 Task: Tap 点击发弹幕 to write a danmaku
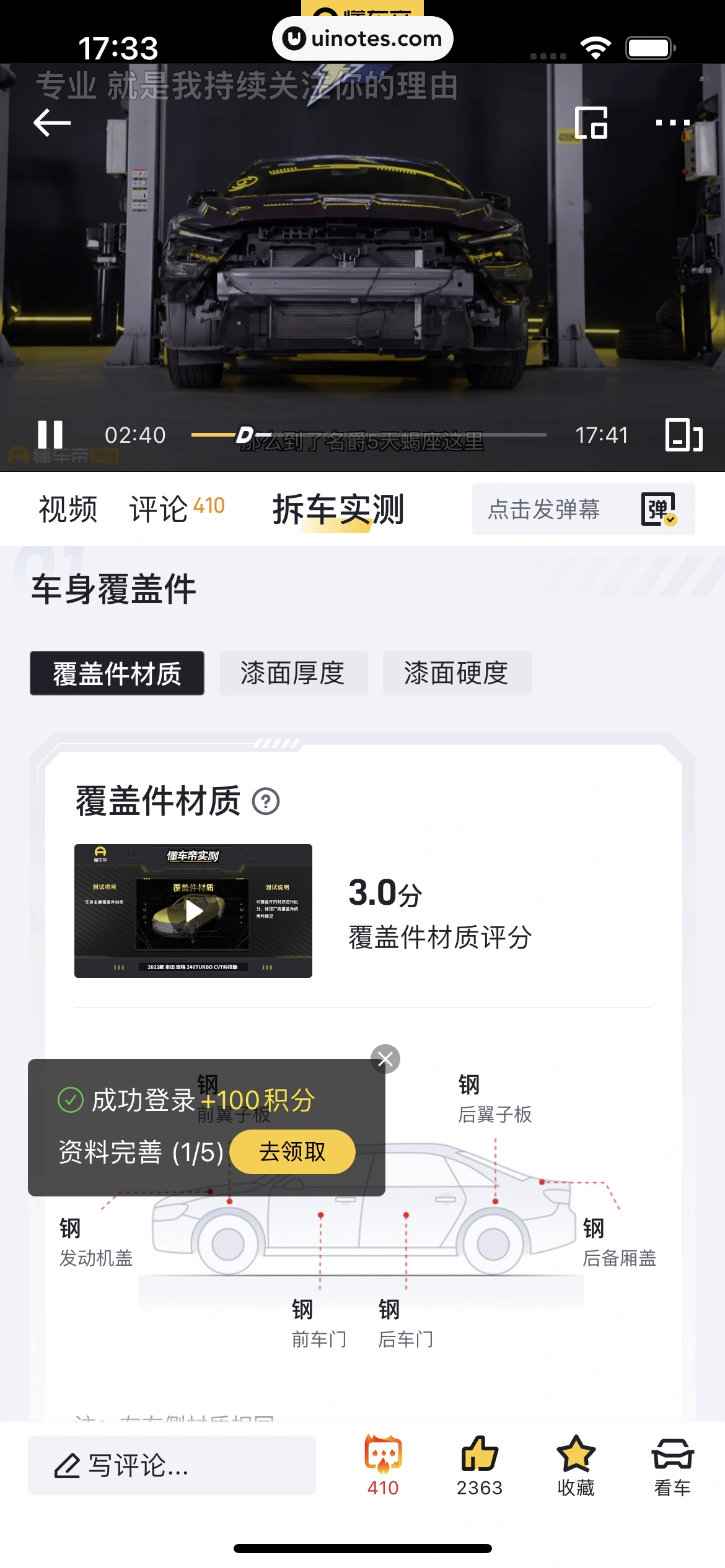click(x=544, y=509)
